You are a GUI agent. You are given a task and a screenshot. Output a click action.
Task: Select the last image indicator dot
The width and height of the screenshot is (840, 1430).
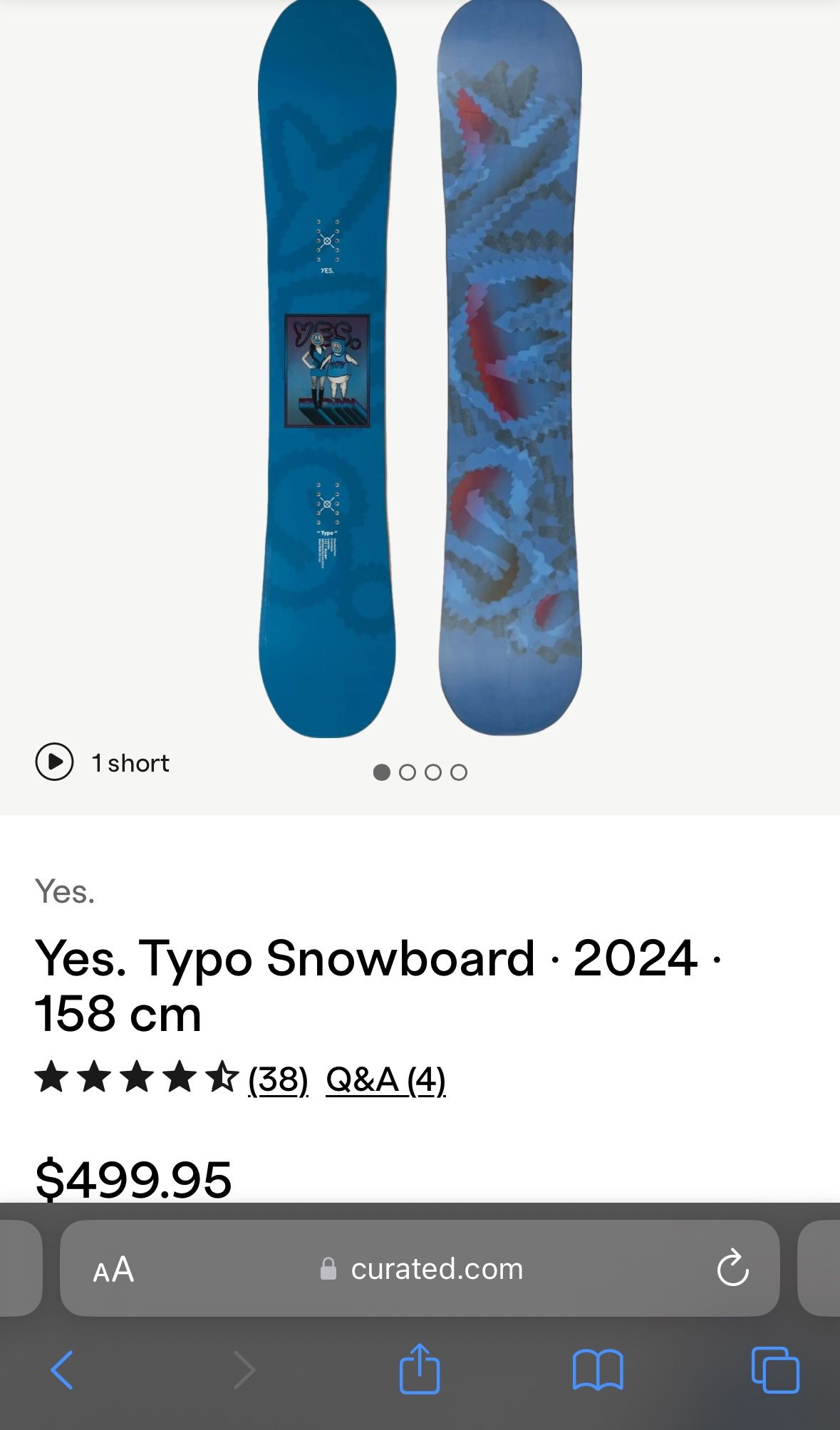coord(459,772)
